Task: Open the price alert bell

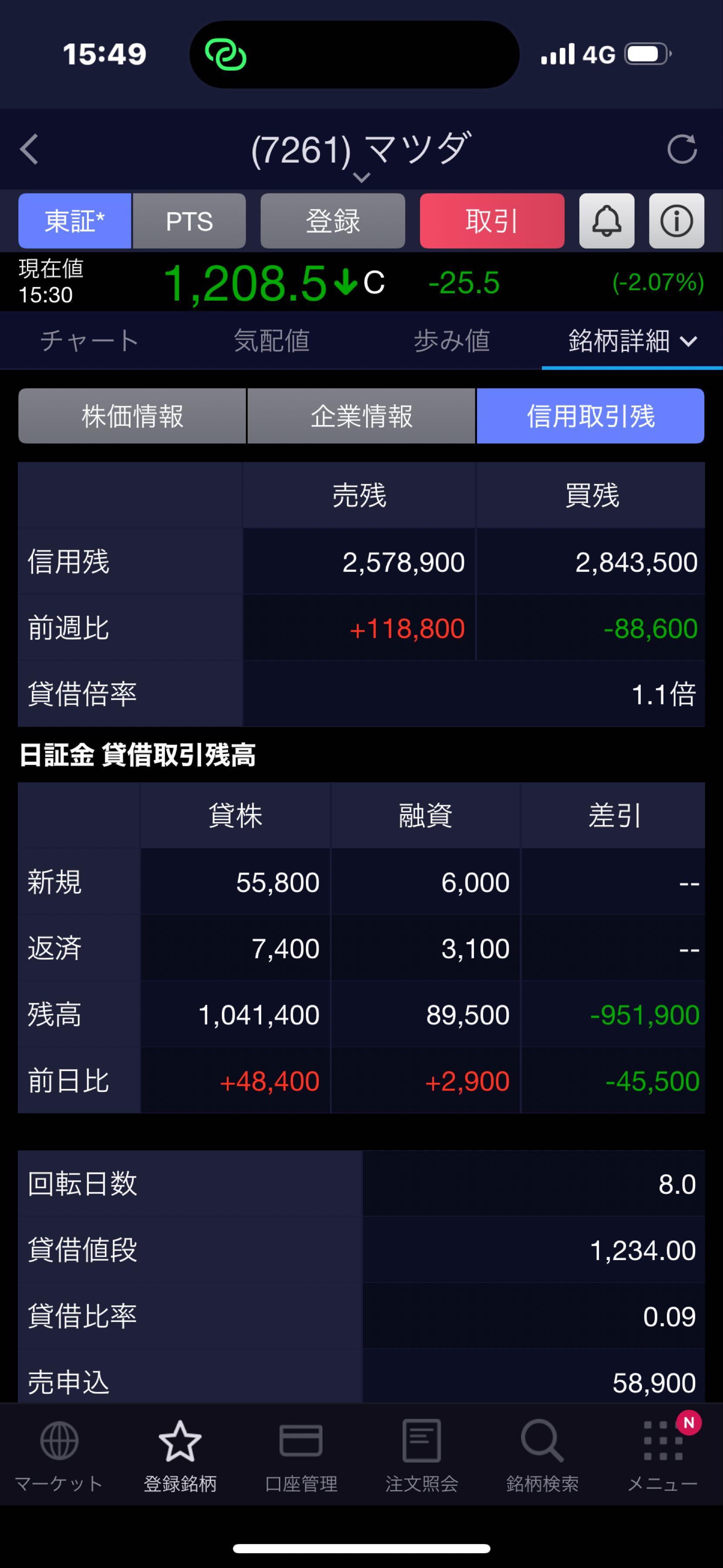Action: [x=606, y=221]
